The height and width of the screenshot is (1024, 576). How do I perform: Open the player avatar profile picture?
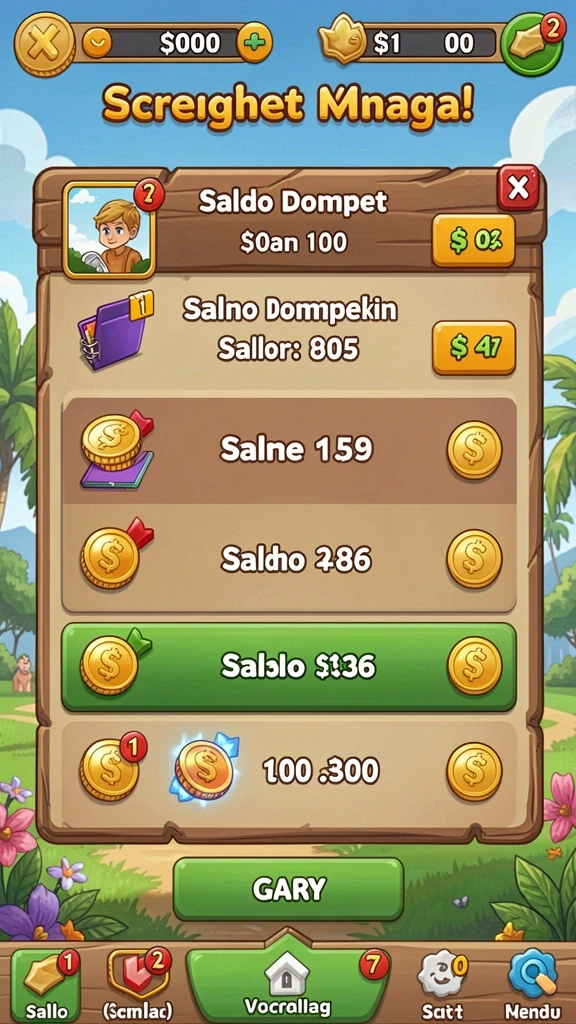109,231
